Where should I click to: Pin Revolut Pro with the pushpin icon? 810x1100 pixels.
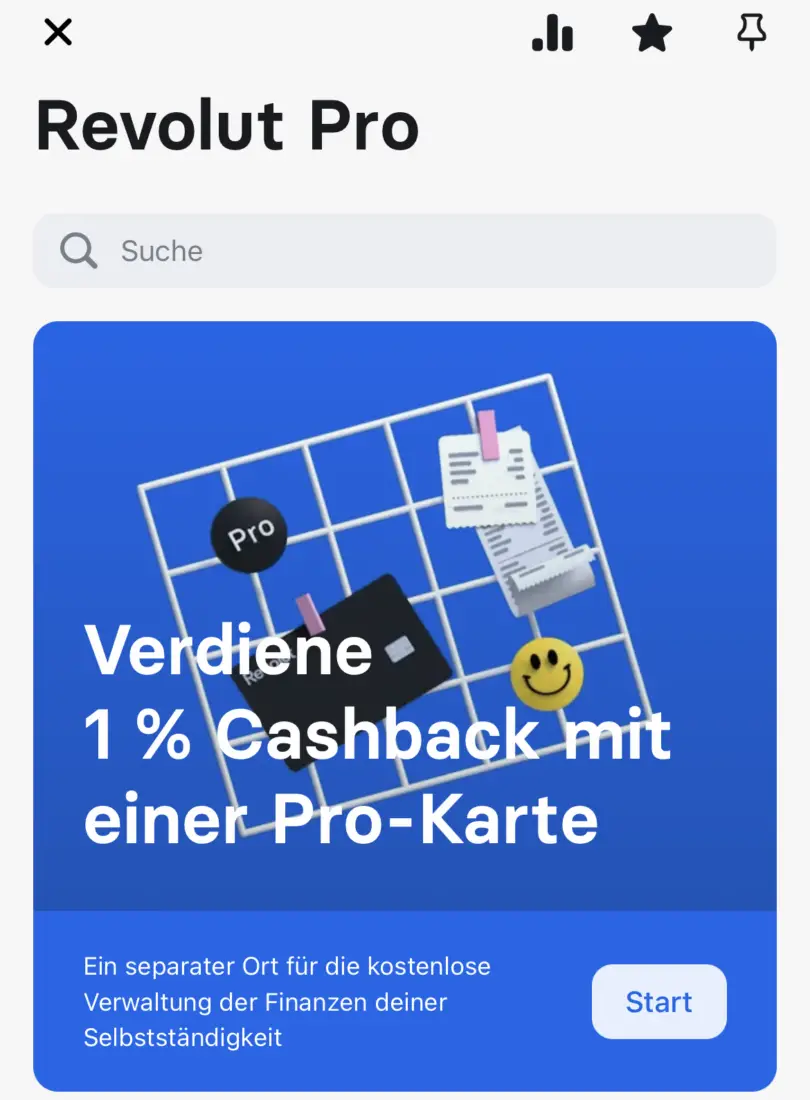coord(751,34)
